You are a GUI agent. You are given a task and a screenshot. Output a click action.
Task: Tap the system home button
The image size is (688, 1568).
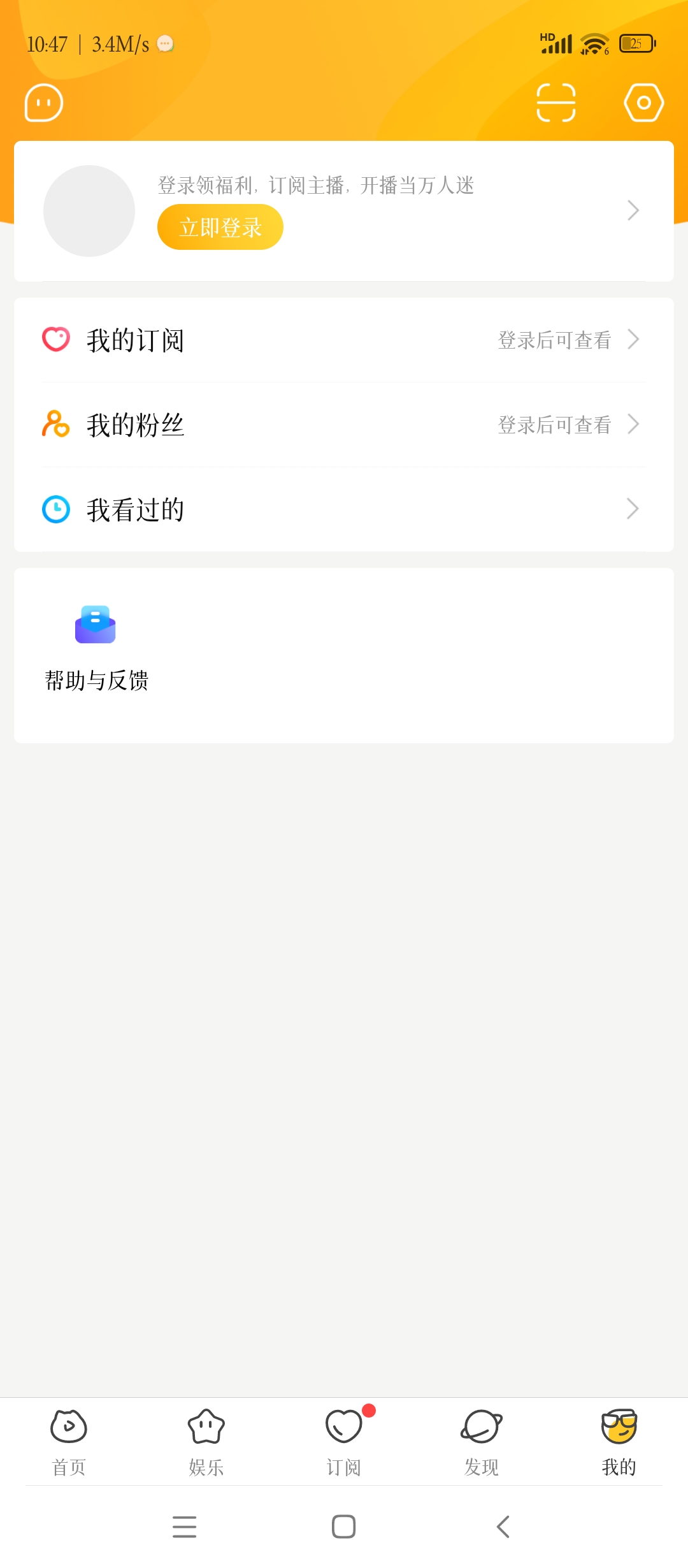tap(344, 1527)
